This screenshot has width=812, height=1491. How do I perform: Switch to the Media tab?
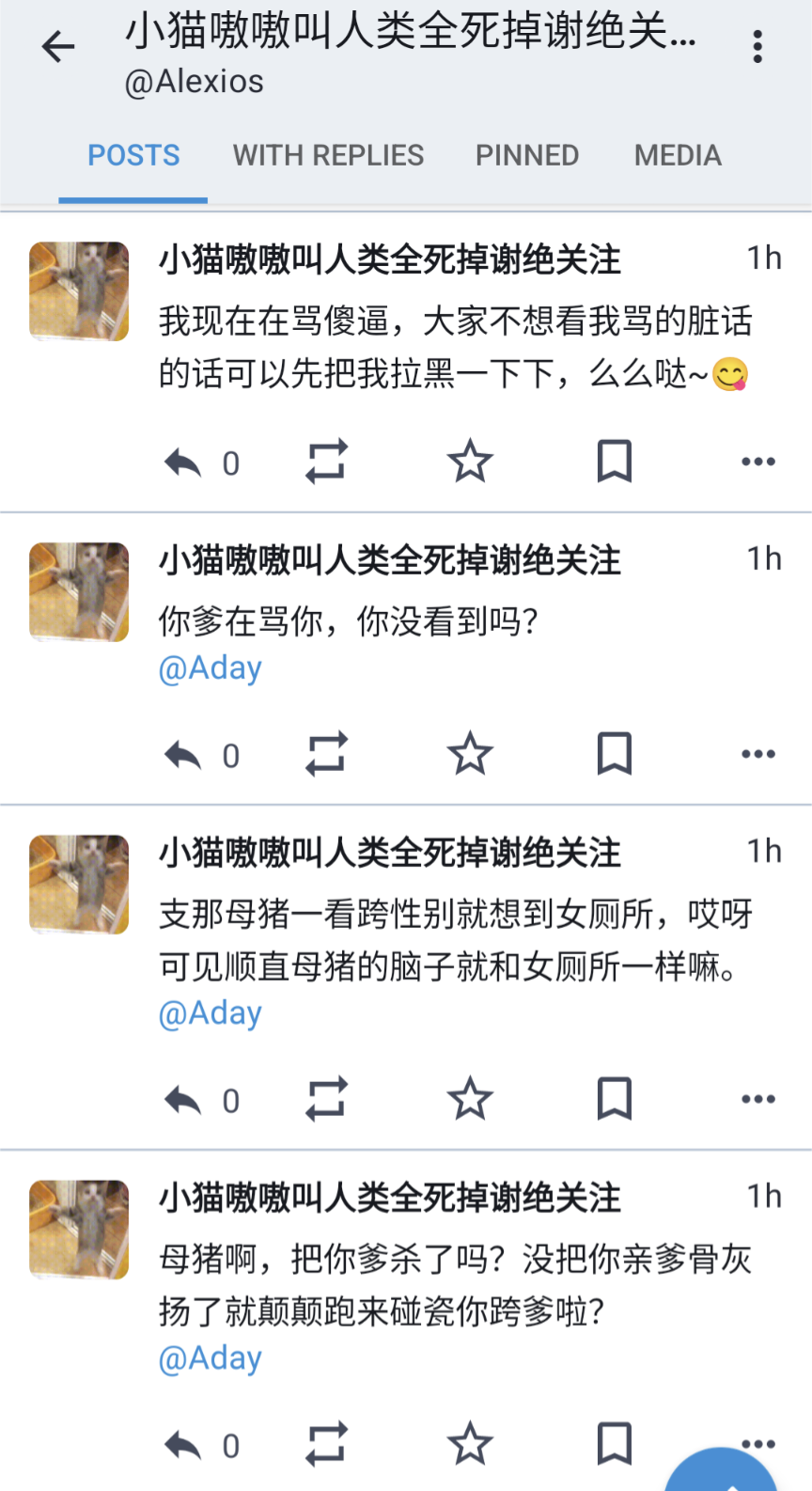[x=678, y=155]
